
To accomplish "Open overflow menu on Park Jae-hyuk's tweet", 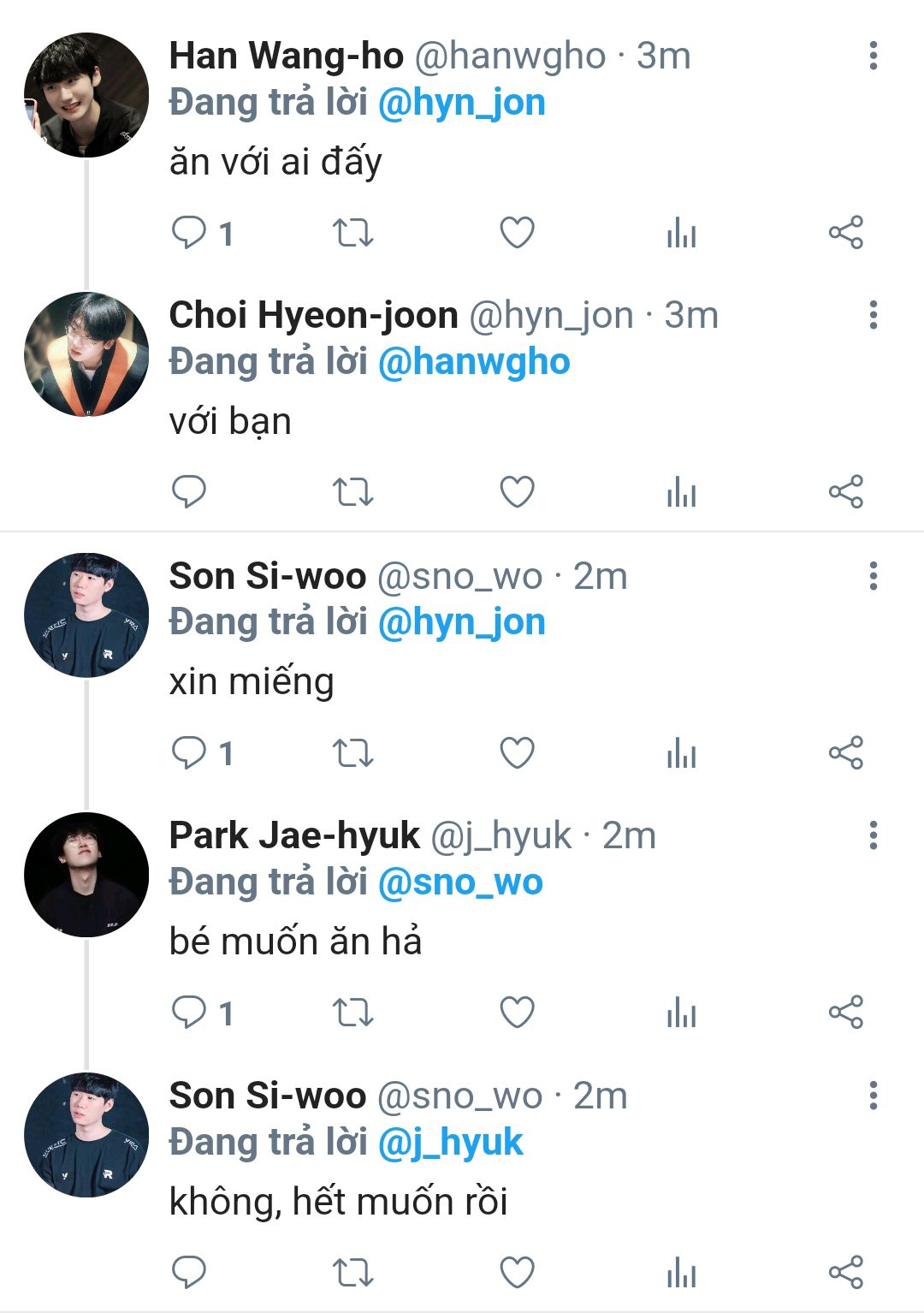I will point(873,835).
